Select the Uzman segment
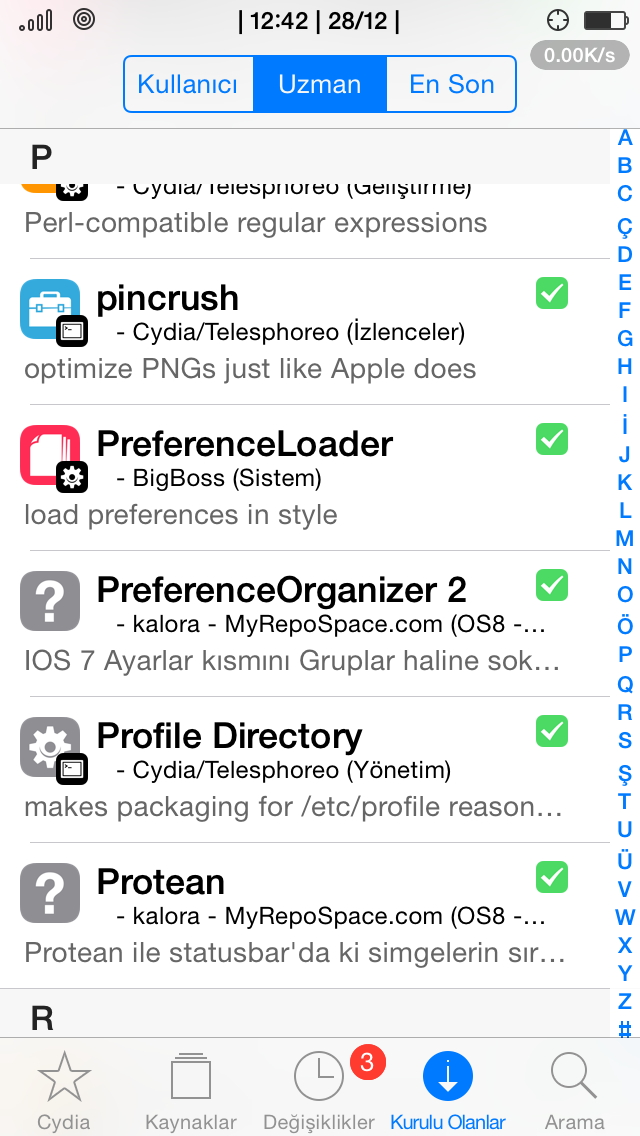The image size is (640, 1136). (320, 84)
